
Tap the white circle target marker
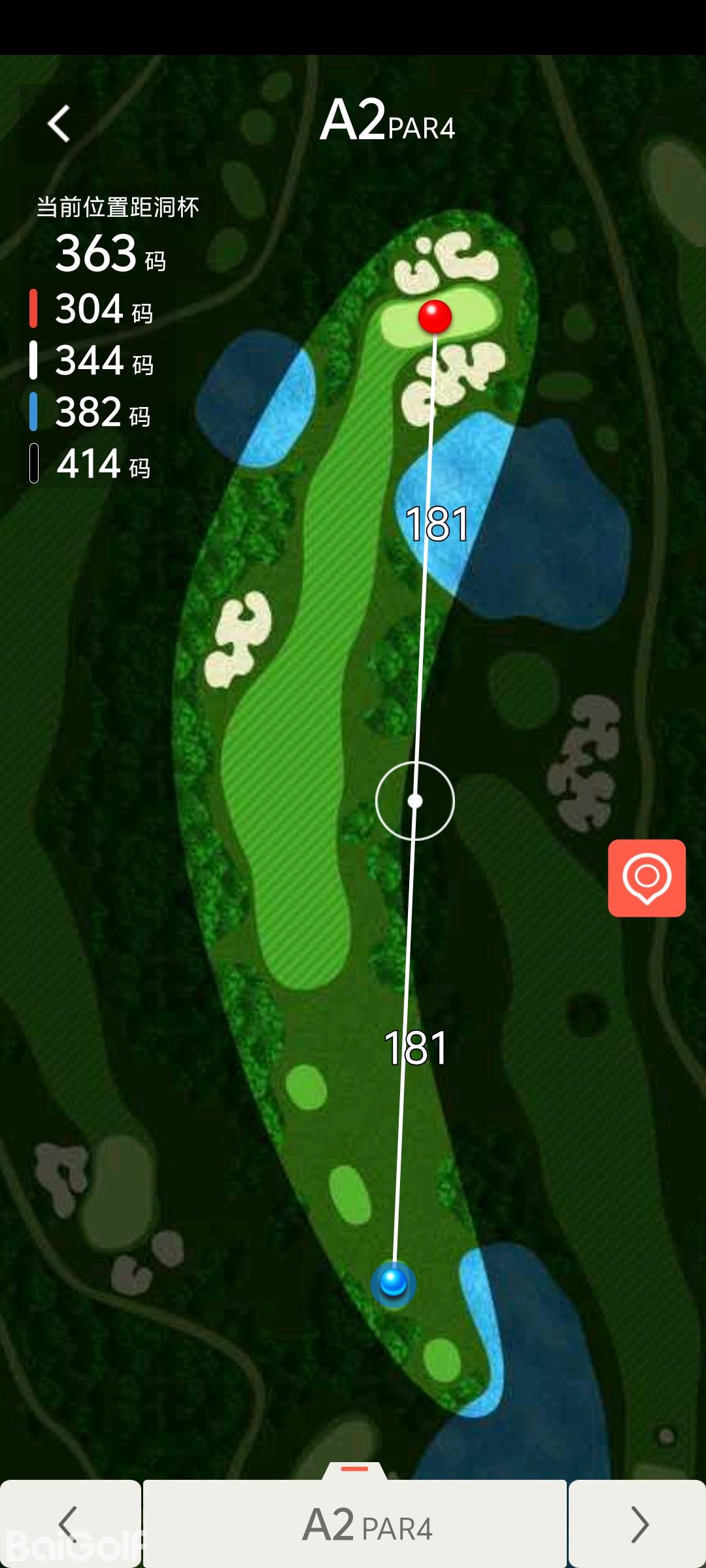[415, 800]
